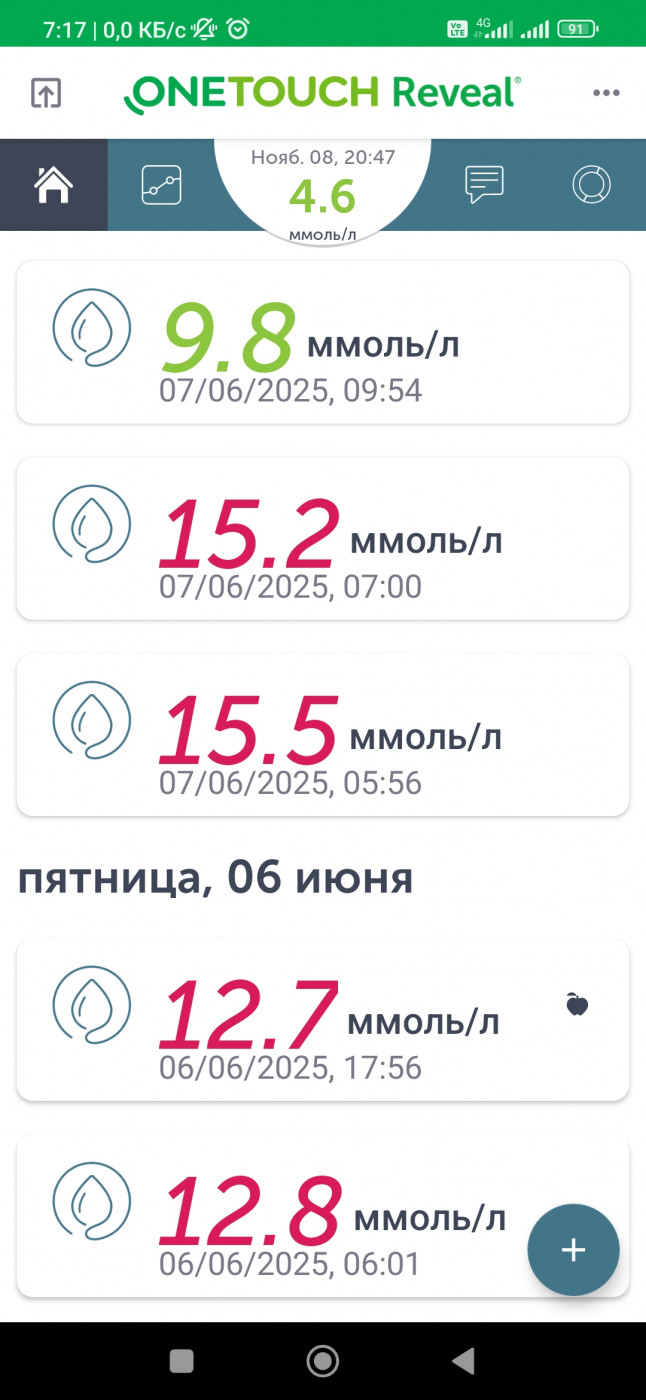Image resolution: width=646 pixels, height=1400 pixels.
Task: Add a new entry with plus button
Action: coord(574,1250)
